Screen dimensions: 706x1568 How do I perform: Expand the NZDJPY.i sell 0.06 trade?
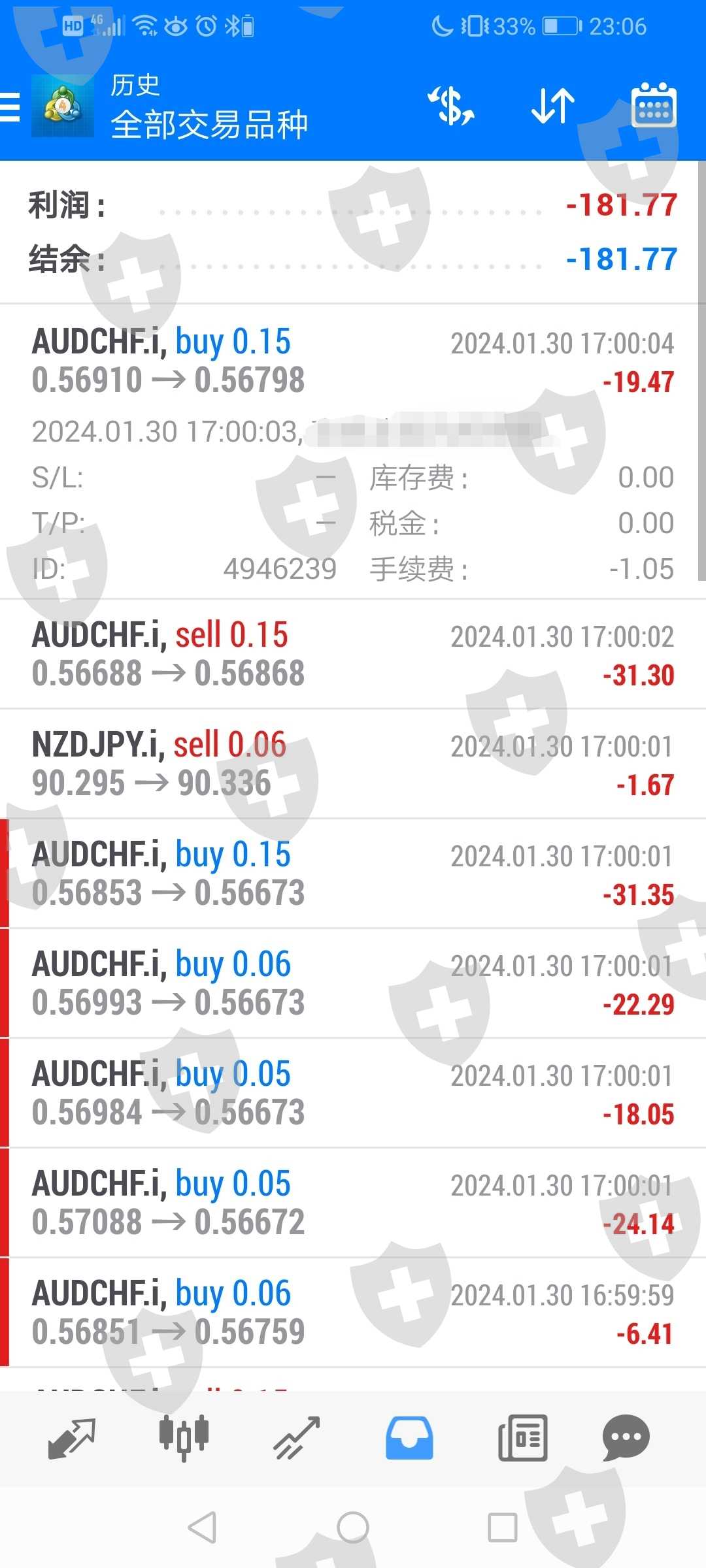click(353, 764)
